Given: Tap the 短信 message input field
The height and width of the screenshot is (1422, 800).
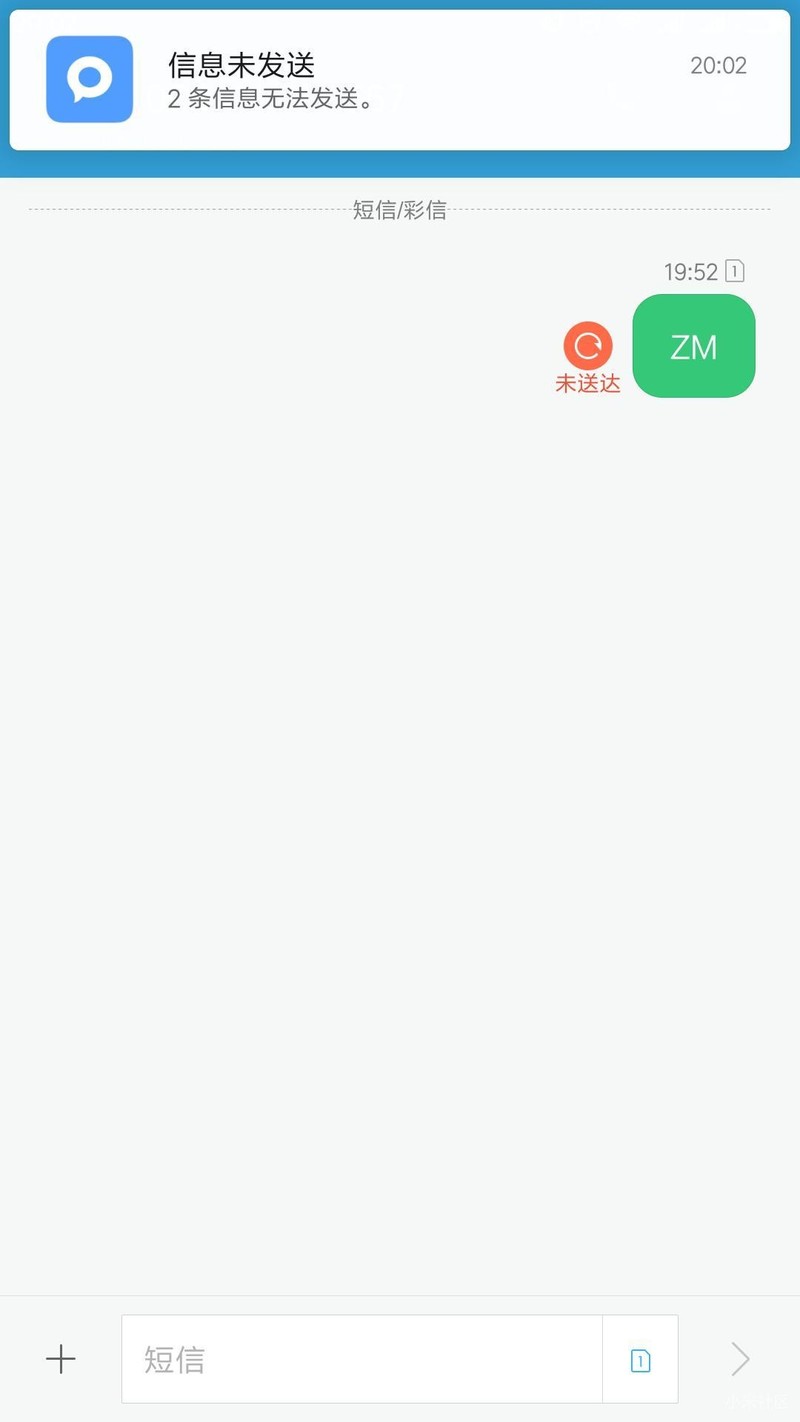Looking at the screenshot, I should click(x=360, y=1359).
